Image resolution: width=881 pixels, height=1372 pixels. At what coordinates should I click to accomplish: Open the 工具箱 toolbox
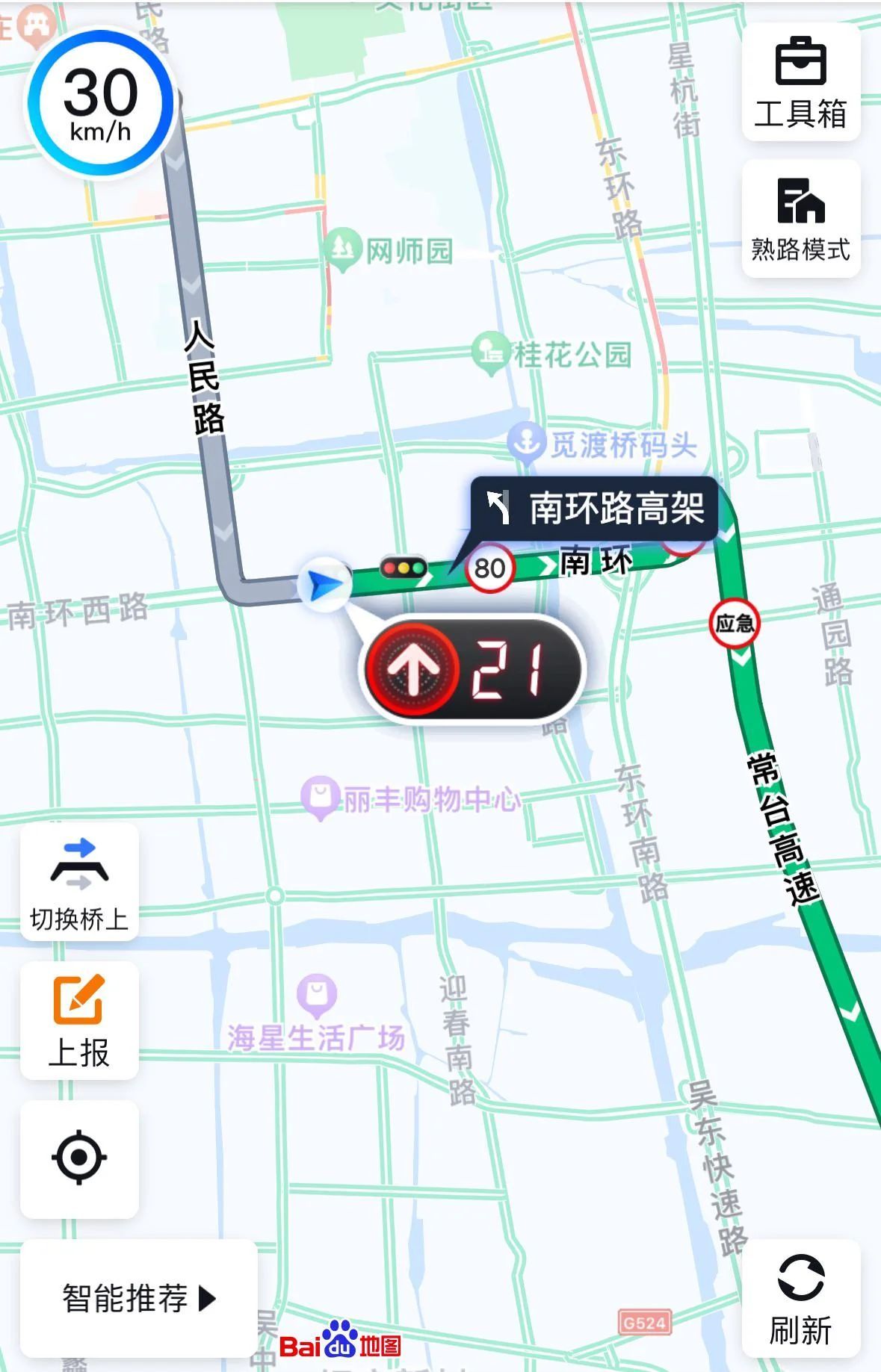[800, 82]
